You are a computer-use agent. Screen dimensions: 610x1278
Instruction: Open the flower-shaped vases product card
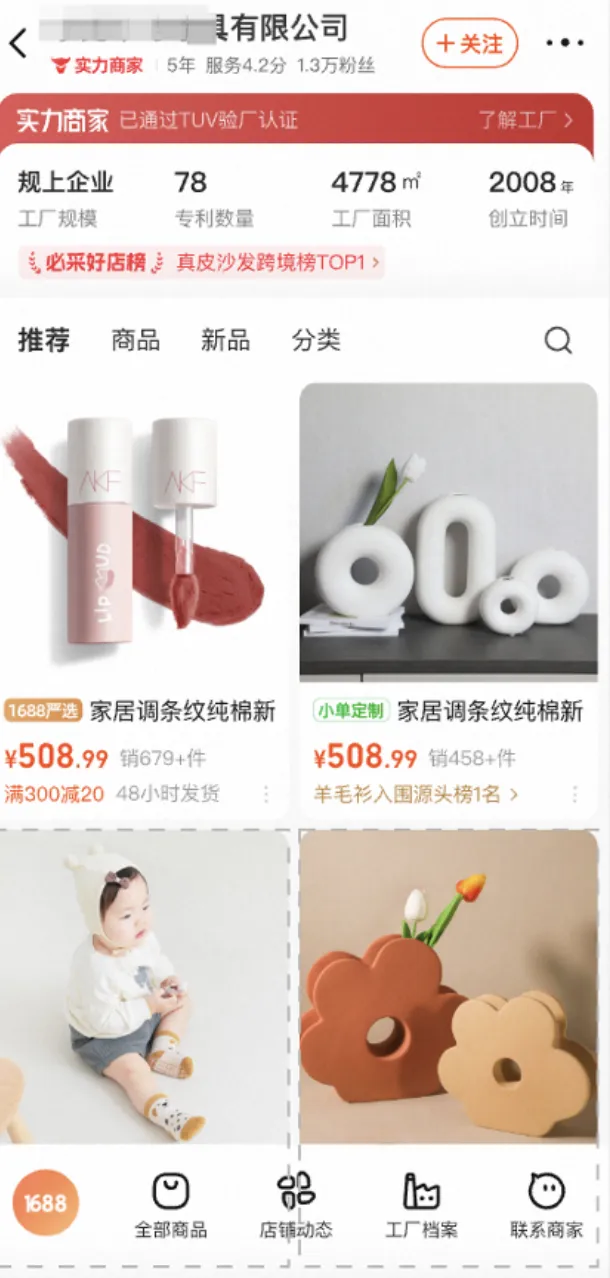(448, 985)
